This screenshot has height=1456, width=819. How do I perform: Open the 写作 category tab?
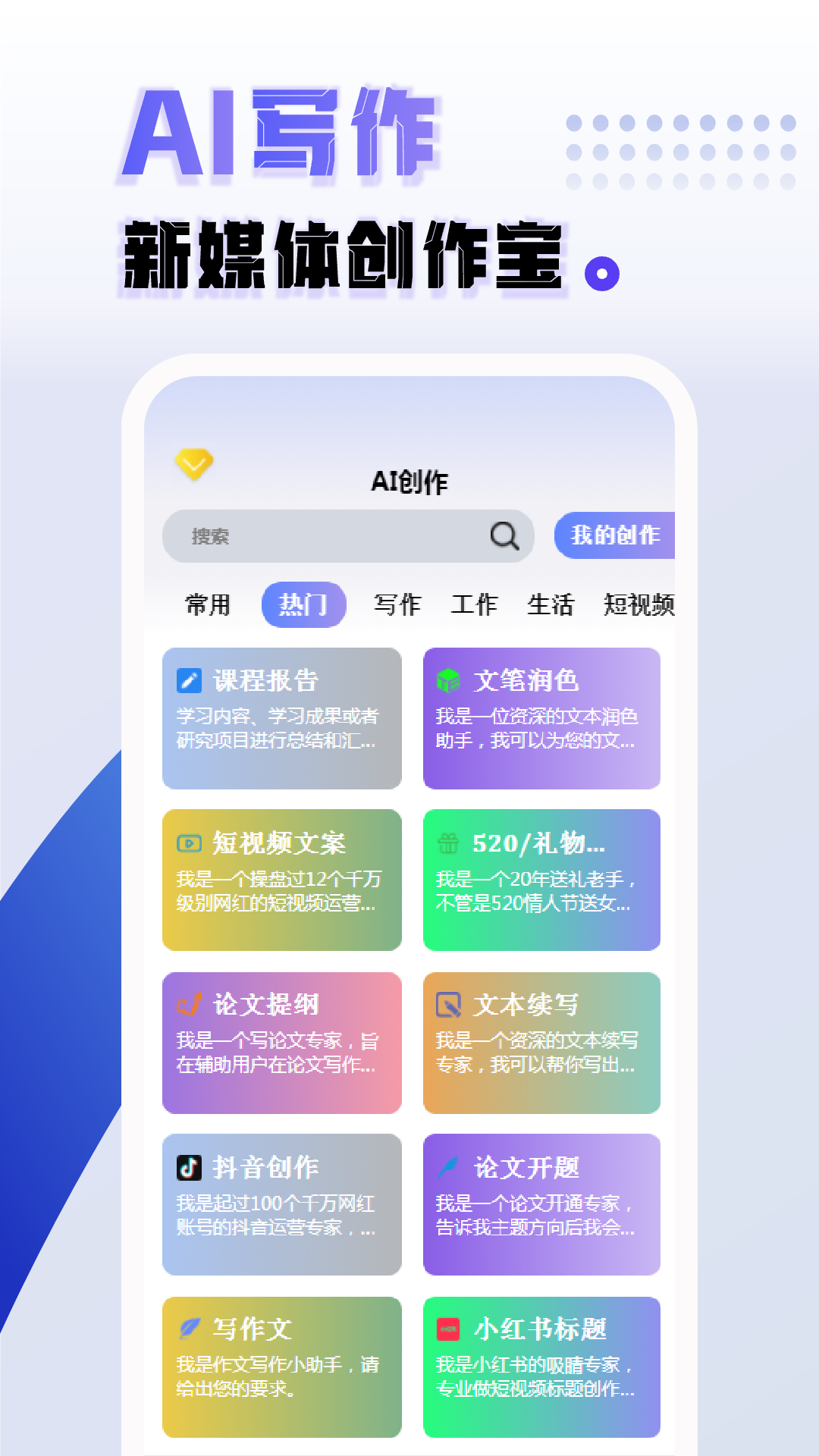(x=397, y=604)
